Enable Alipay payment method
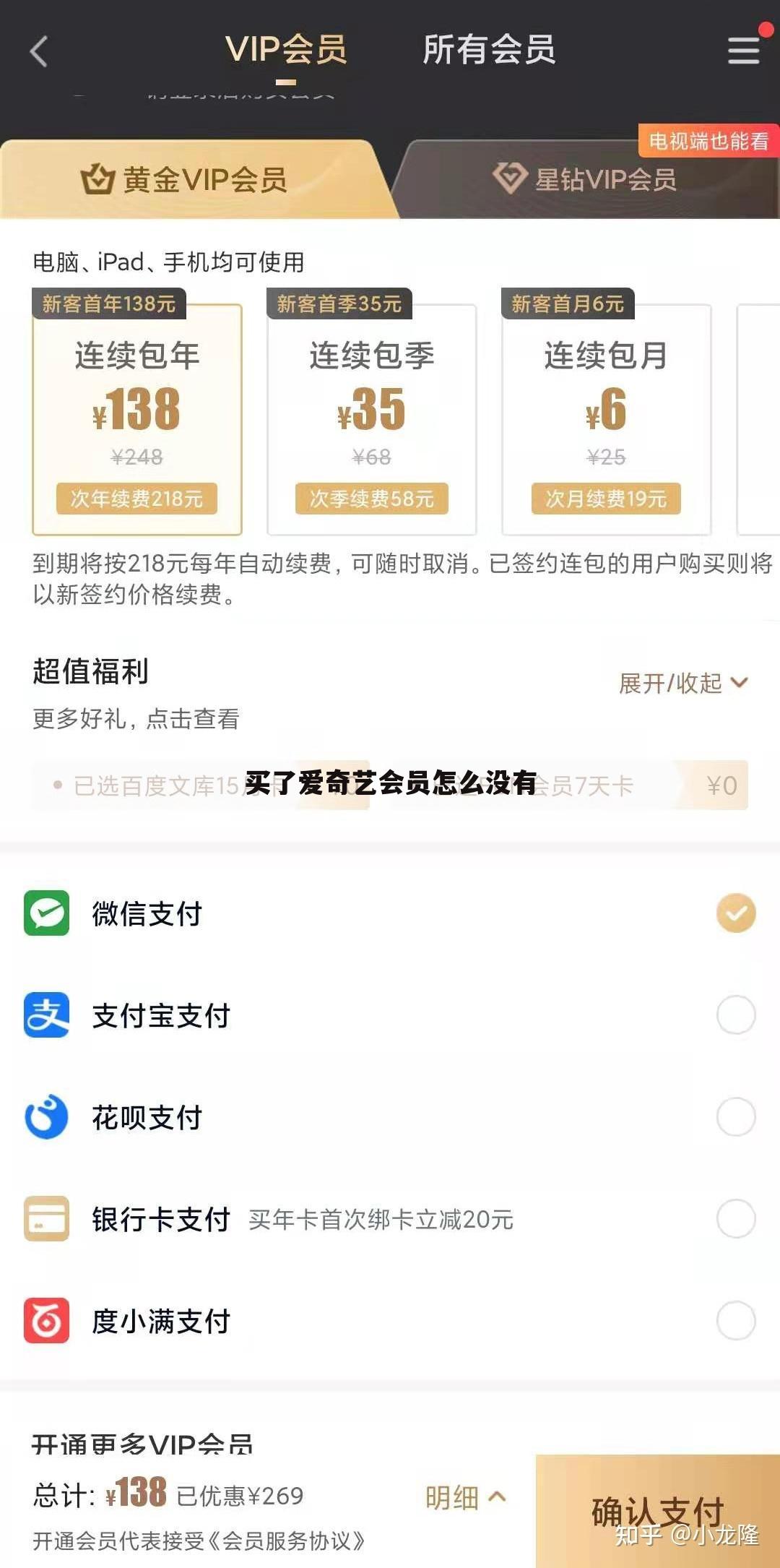The image size is (780, 1568). [x=734, y=1015]
